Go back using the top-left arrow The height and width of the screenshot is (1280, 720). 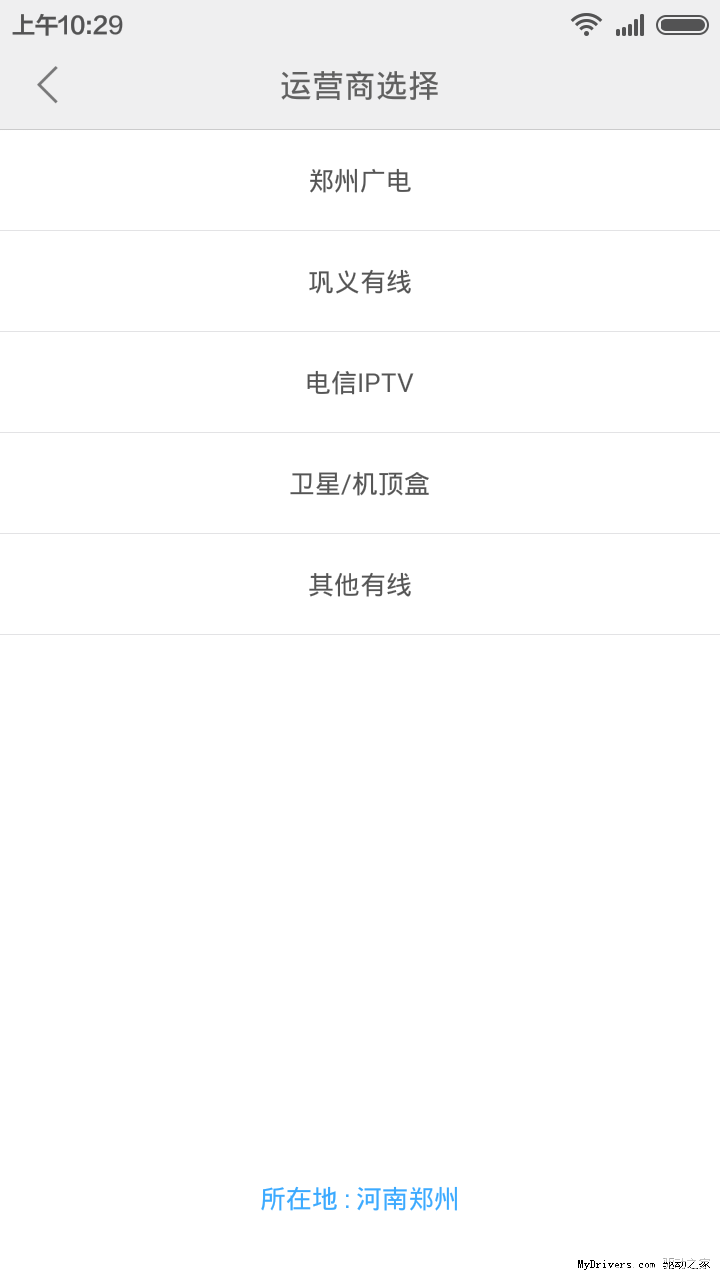[x=47, y=85]
